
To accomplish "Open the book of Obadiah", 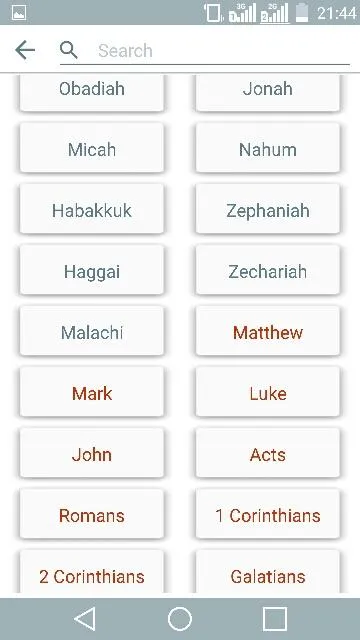I will [92, 92].
